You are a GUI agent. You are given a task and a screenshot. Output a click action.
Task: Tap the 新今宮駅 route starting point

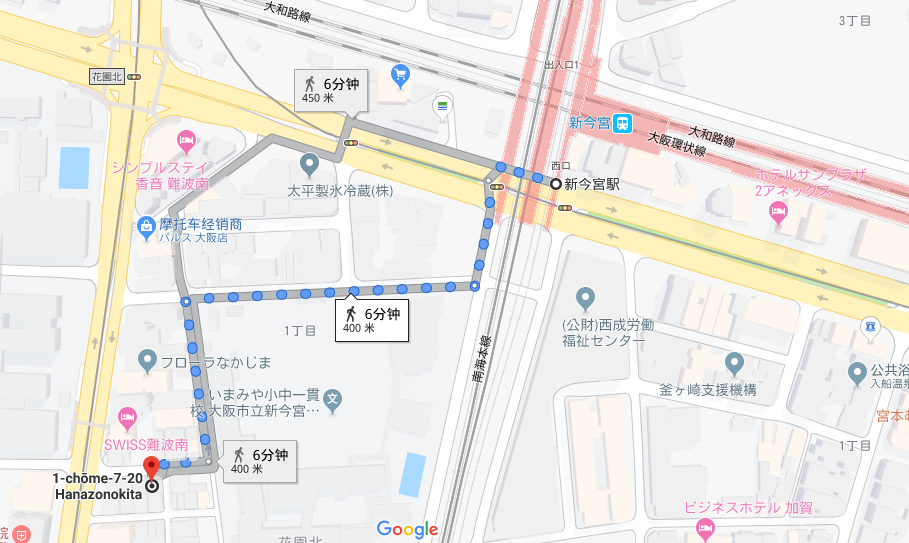click(x=555, y=183)
